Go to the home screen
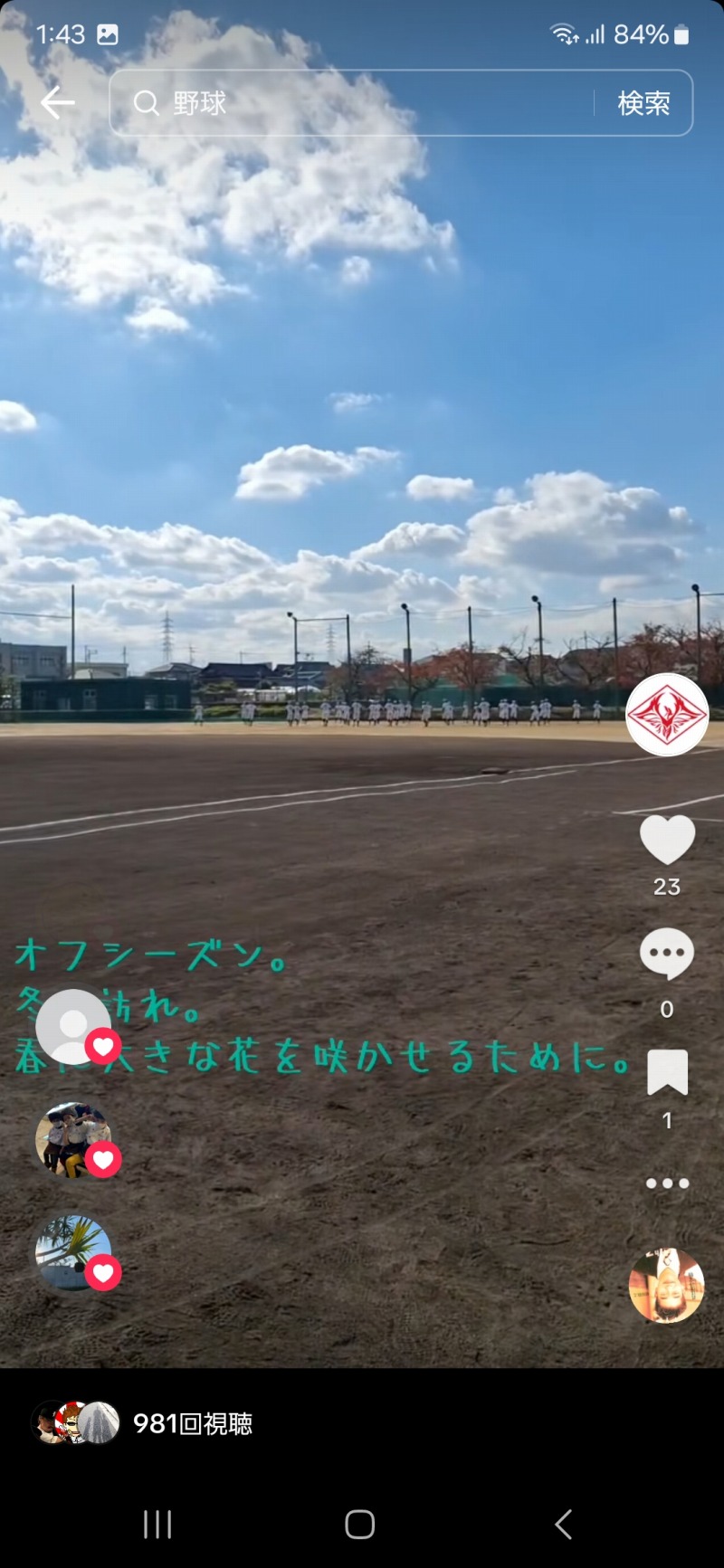 click(x=360, y=1525)
